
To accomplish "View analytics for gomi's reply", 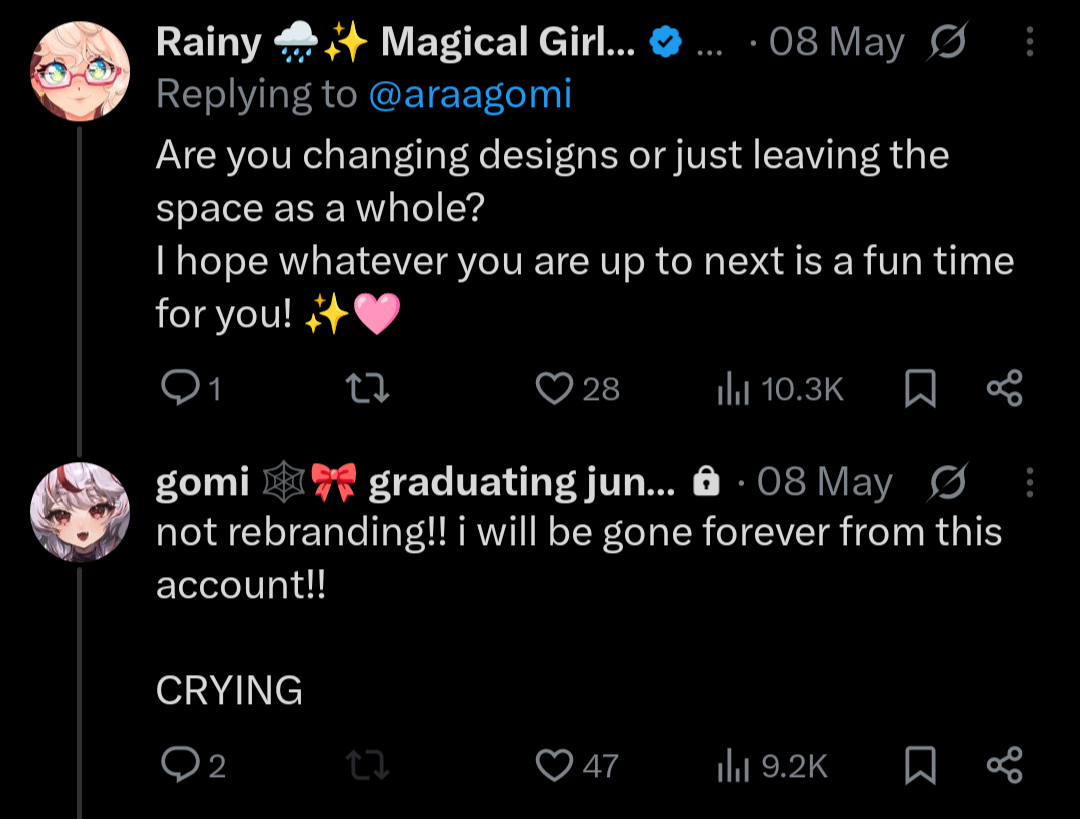I will pyautogui.click(x=733, y=767).
